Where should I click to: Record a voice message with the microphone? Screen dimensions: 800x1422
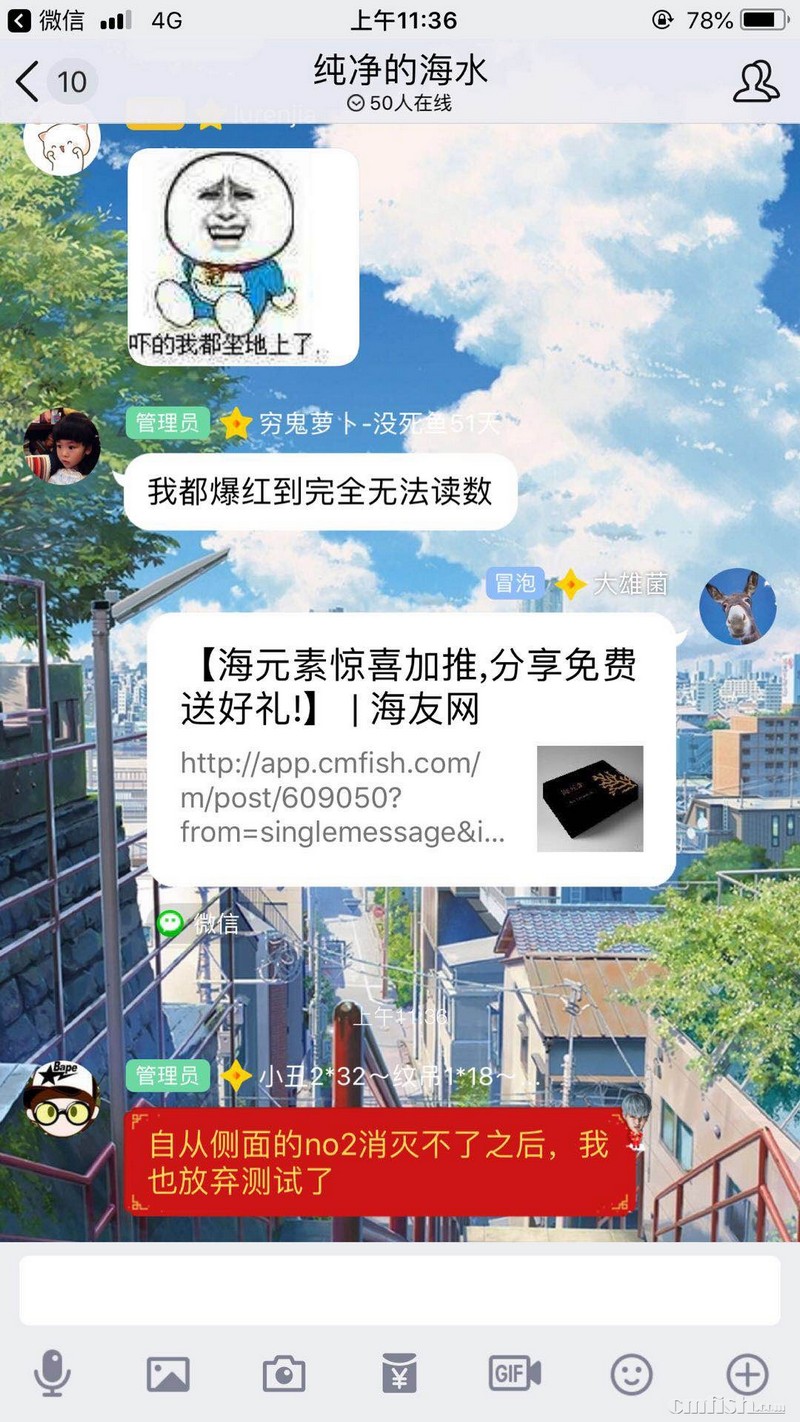(x=52, y=1373)
